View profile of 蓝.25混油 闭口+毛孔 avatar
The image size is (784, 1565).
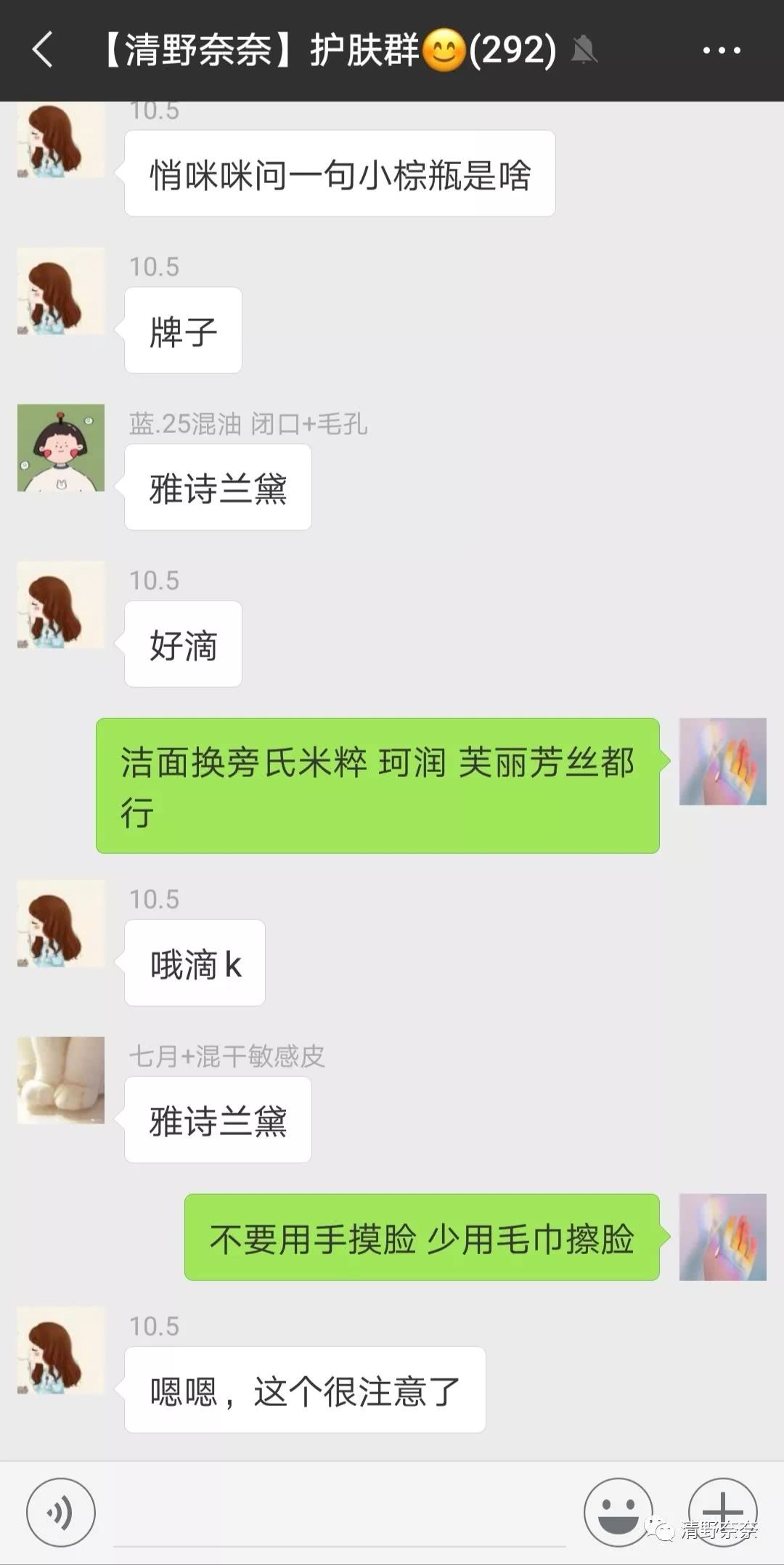click(x=61, y=448)
